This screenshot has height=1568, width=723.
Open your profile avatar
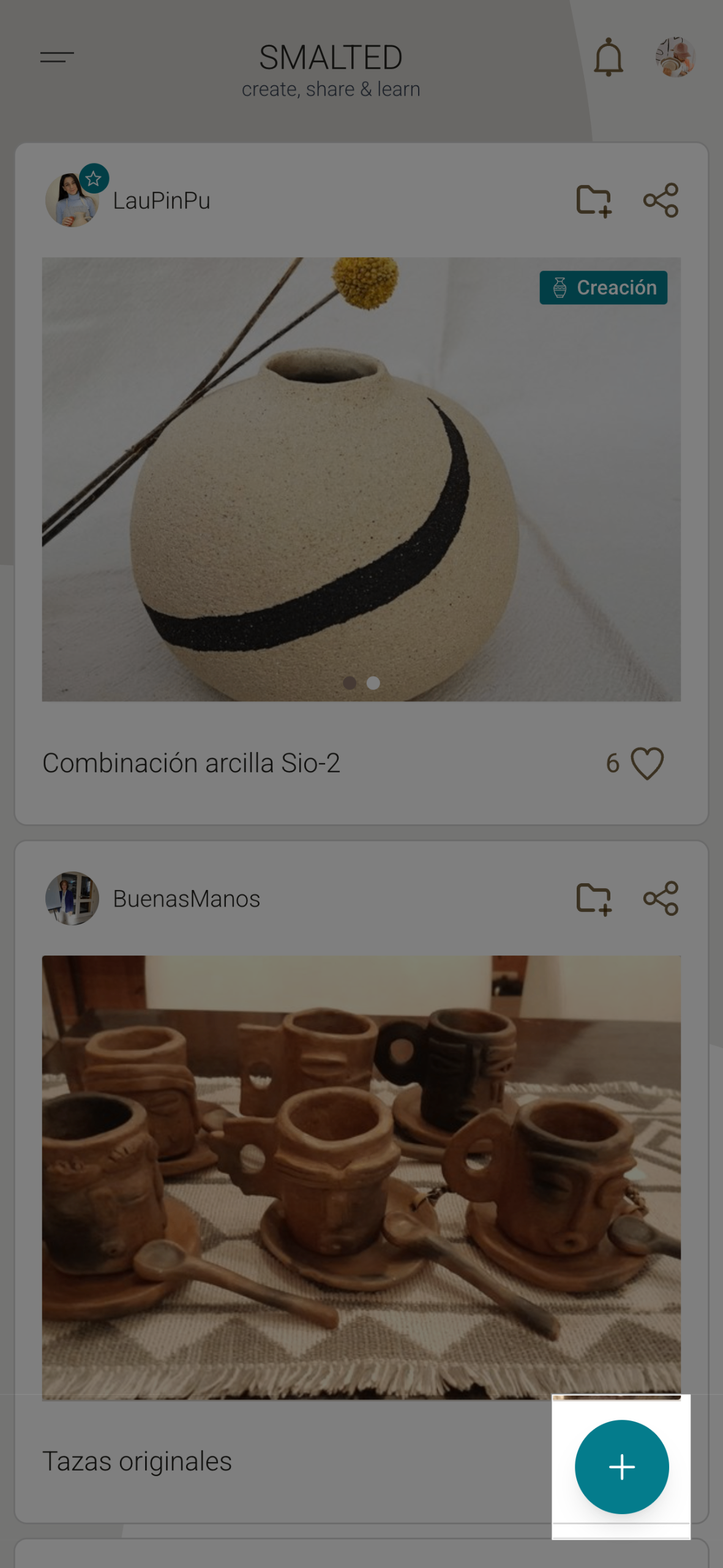click(x=675, y=57)
